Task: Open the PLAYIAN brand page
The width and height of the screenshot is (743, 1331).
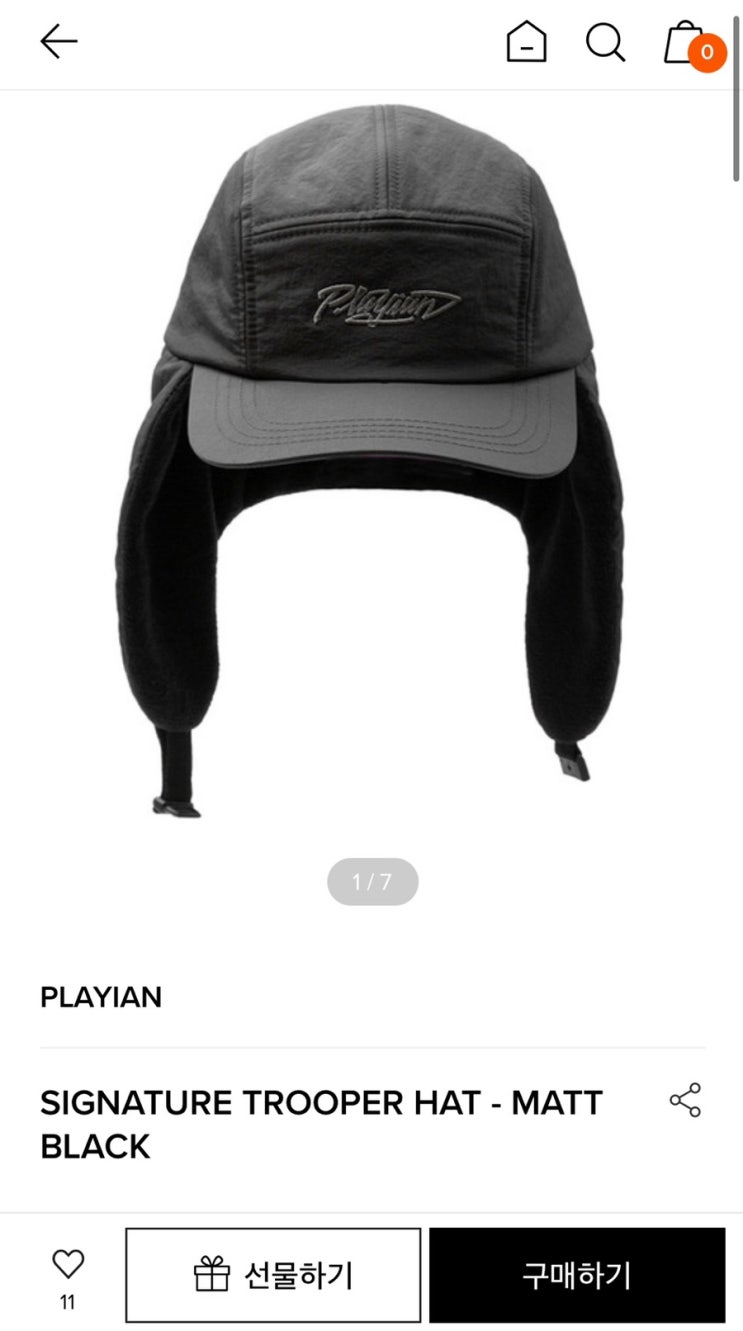Action: pos(101,997)
